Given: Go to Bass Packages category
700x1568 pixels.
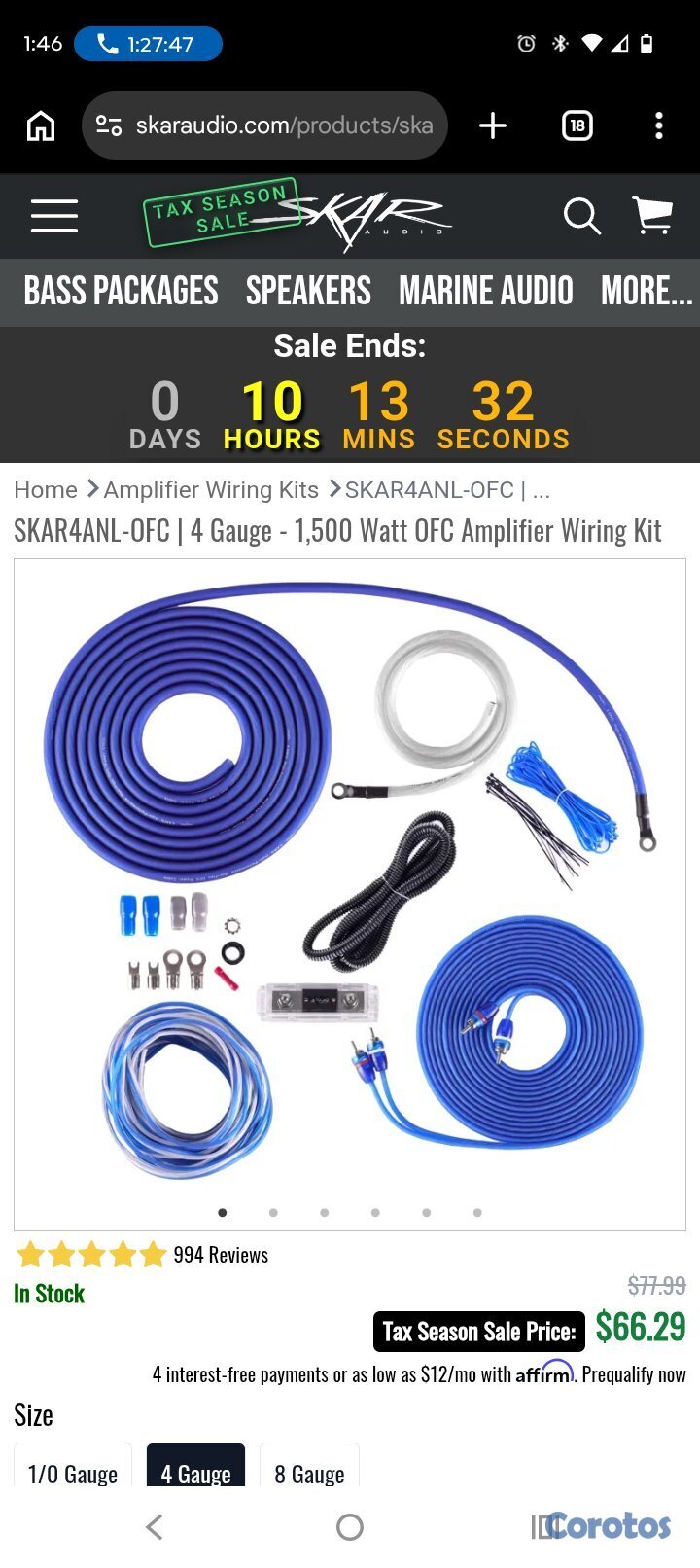Looking at the screenshot, I should click(121, 291).
